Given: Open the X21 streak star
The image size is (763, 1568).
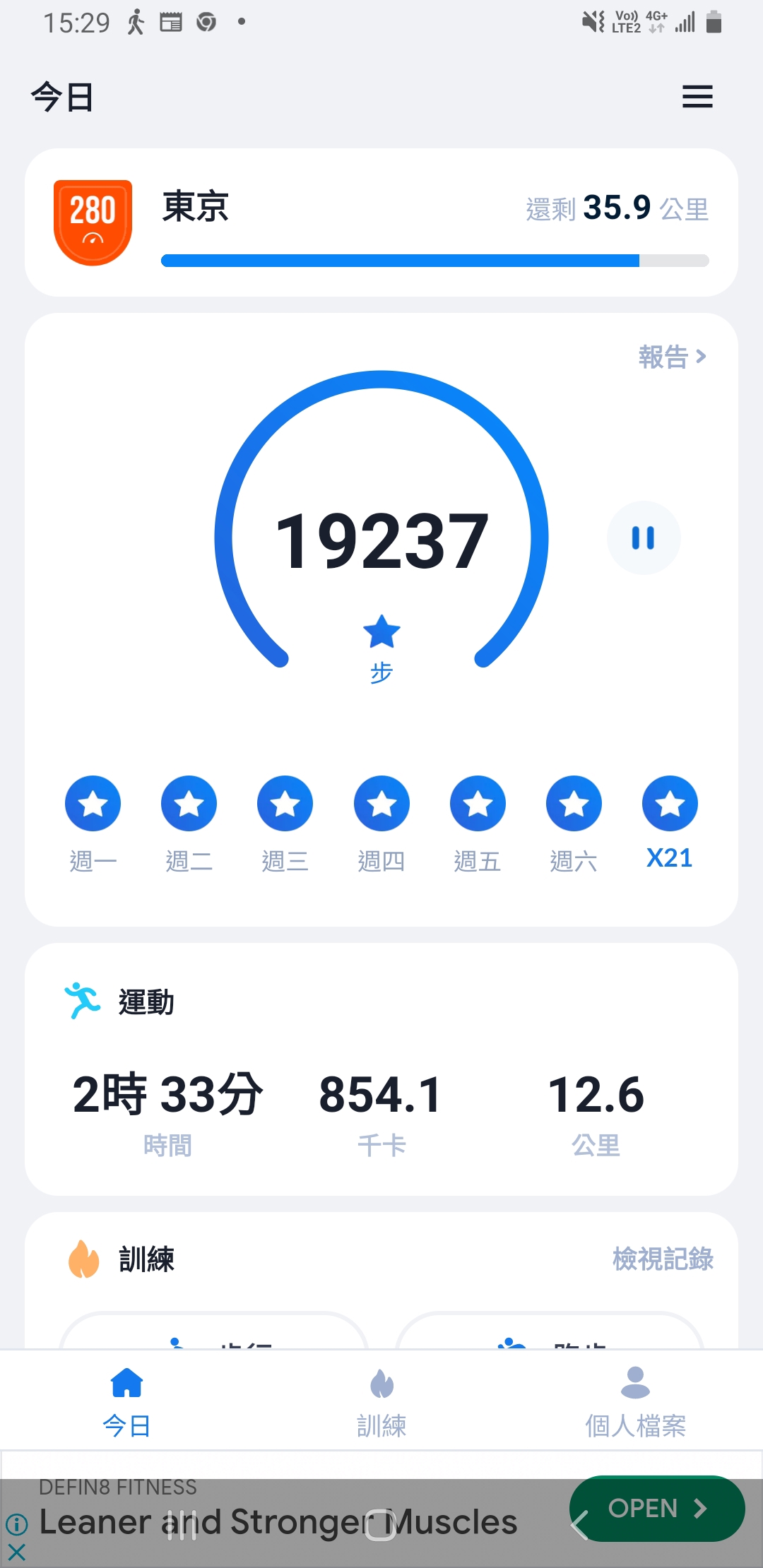Looking at the screenshot, I should (x=670, y=804).
